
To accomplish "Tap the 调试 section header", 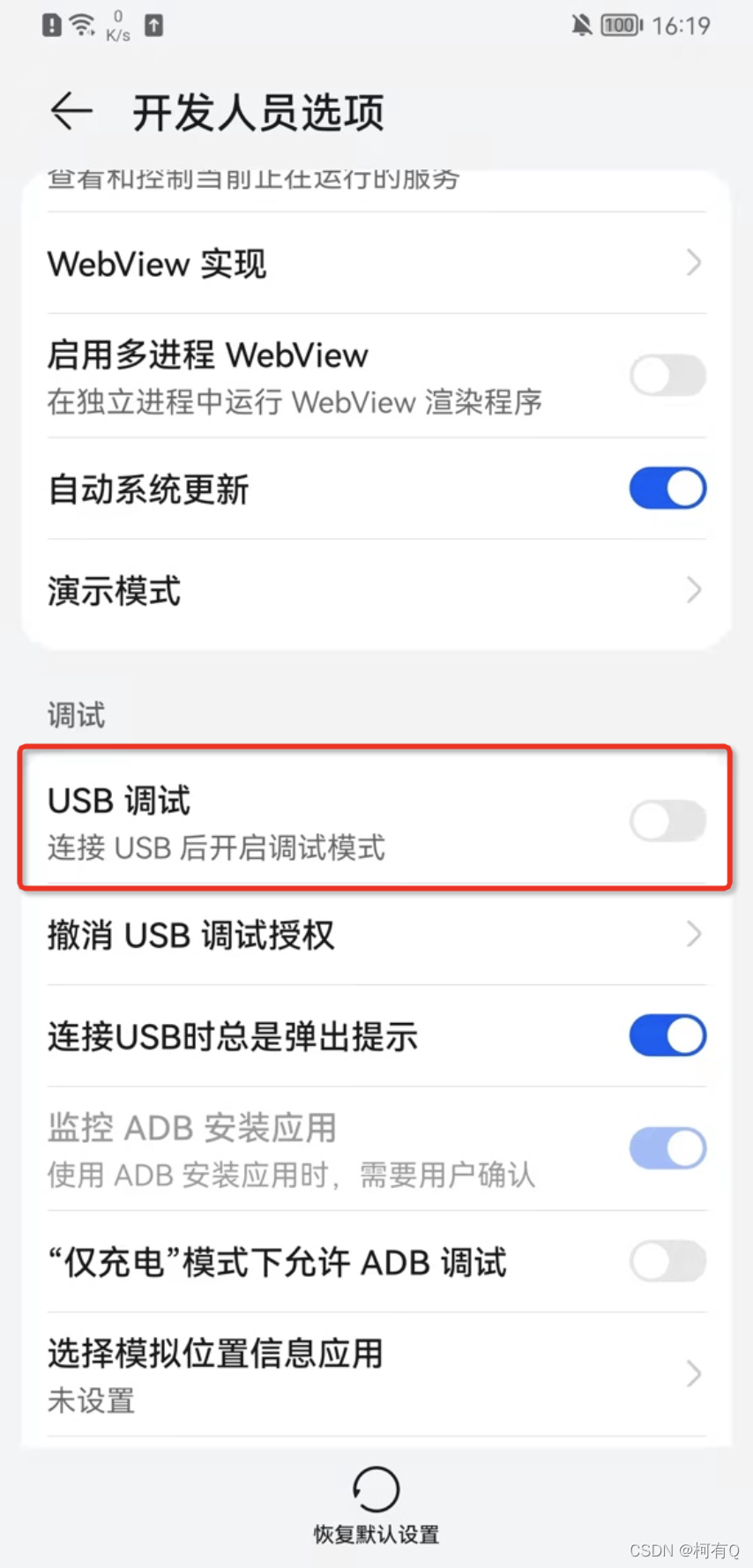I will (76, 714).
